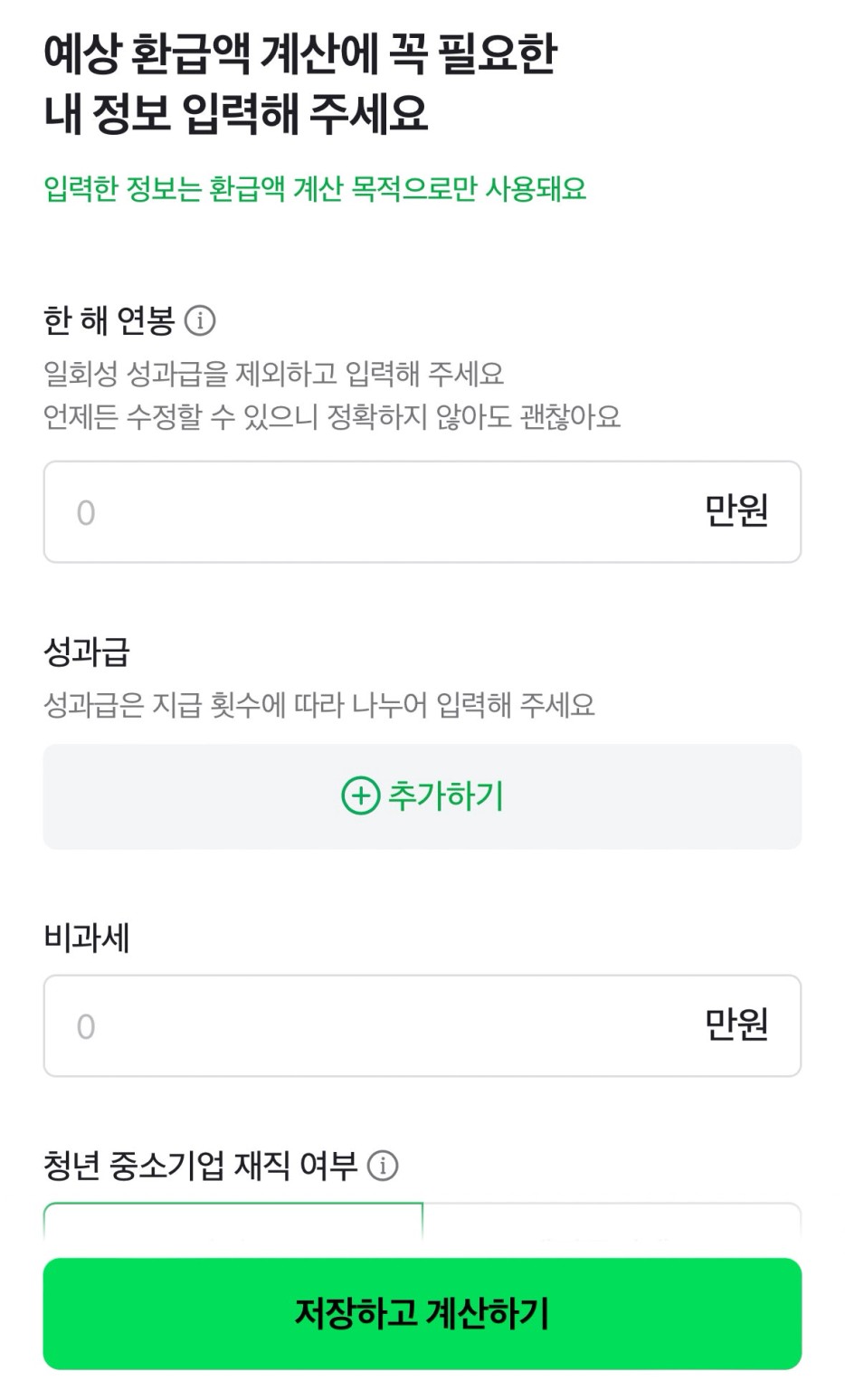
Task: Click the 비과세 input field
Action: click(x=422, y=1024)
